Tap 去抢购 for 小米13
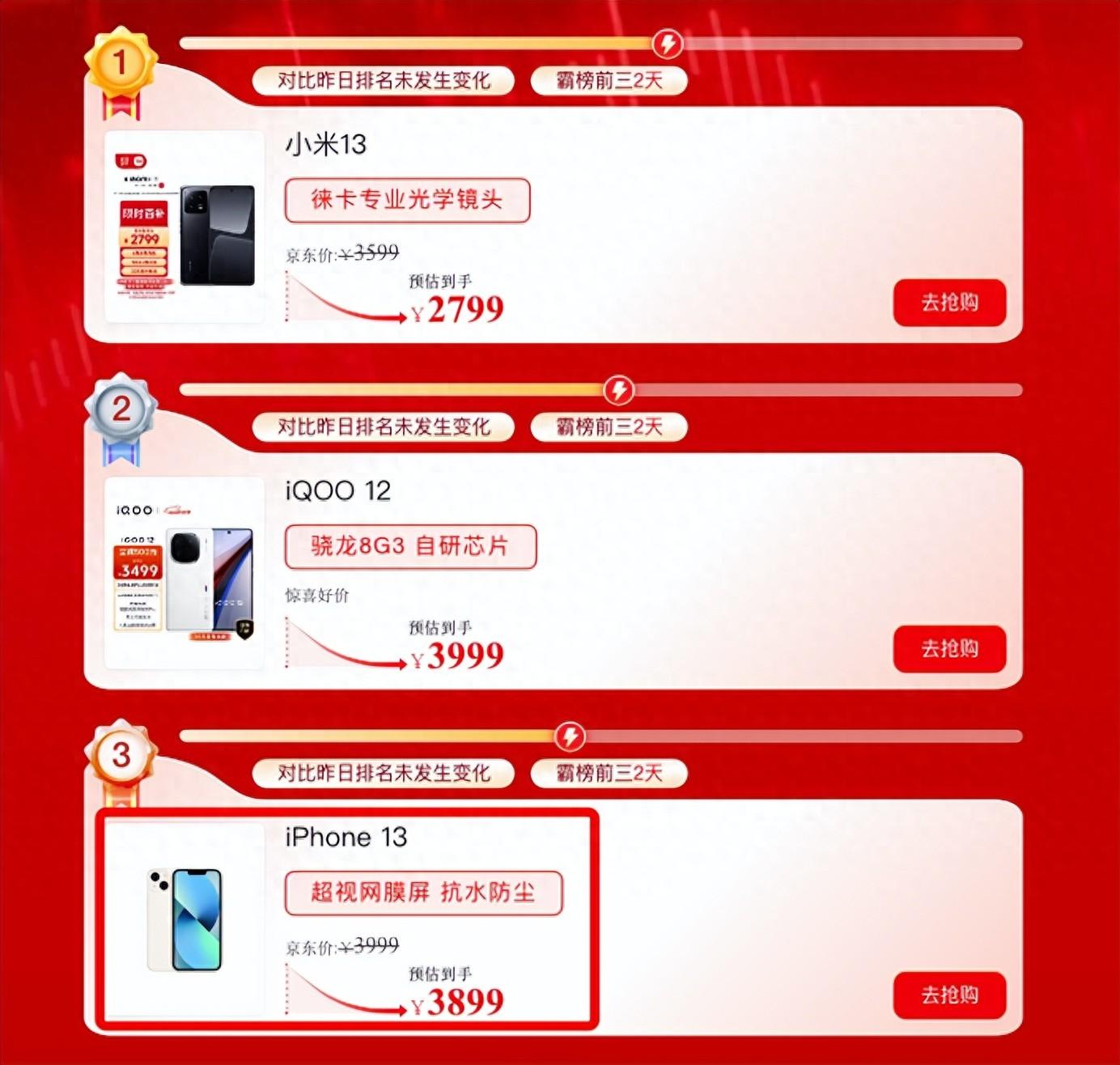The image size is (1120, 1065). [x=949, y=303]
